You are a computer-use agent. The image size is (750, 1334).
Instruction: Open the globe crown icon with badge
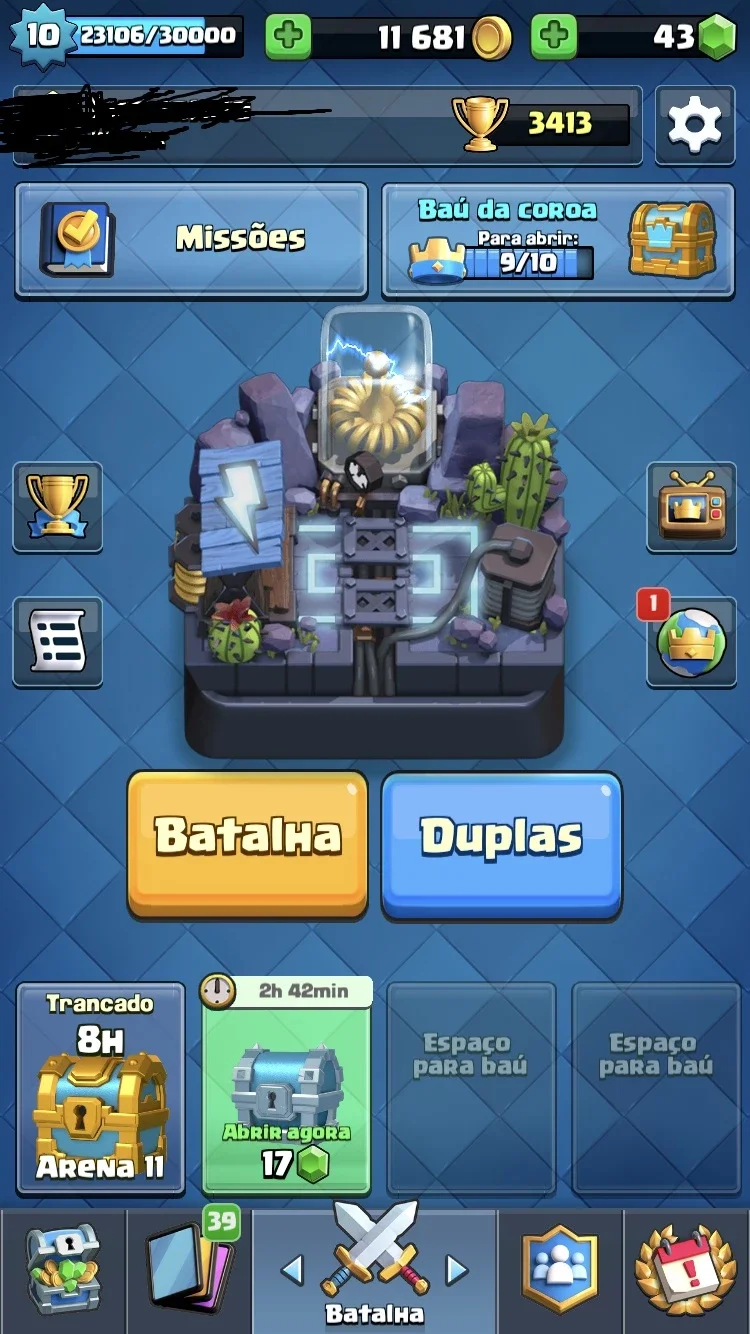[691, 642]
